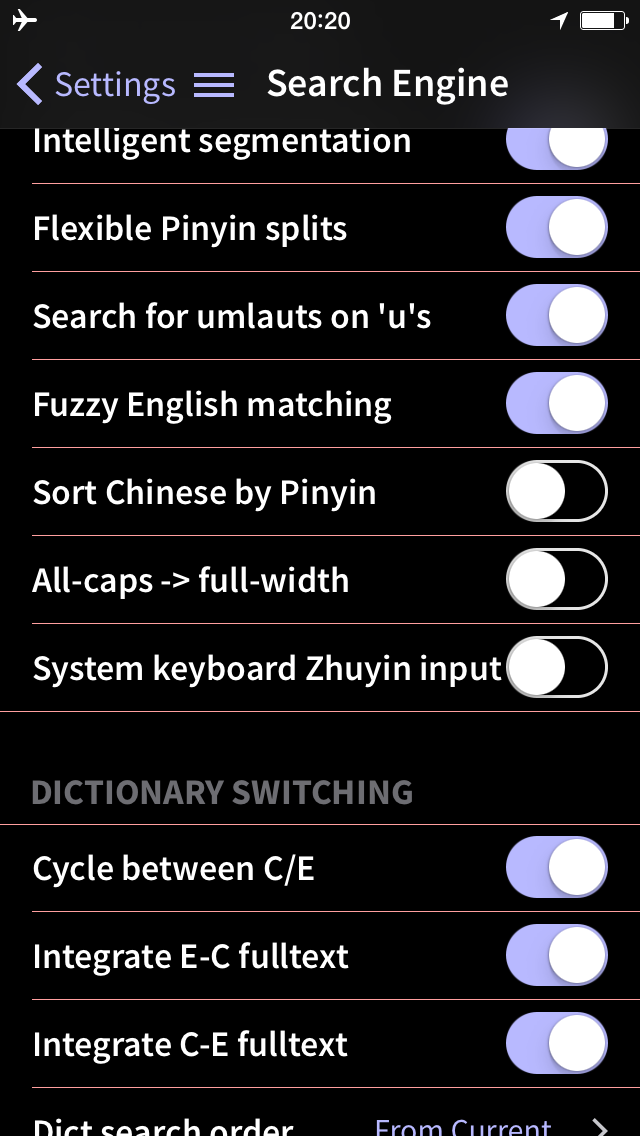
Task: Open the hamburger menu icon
Action: coord(214,85)
